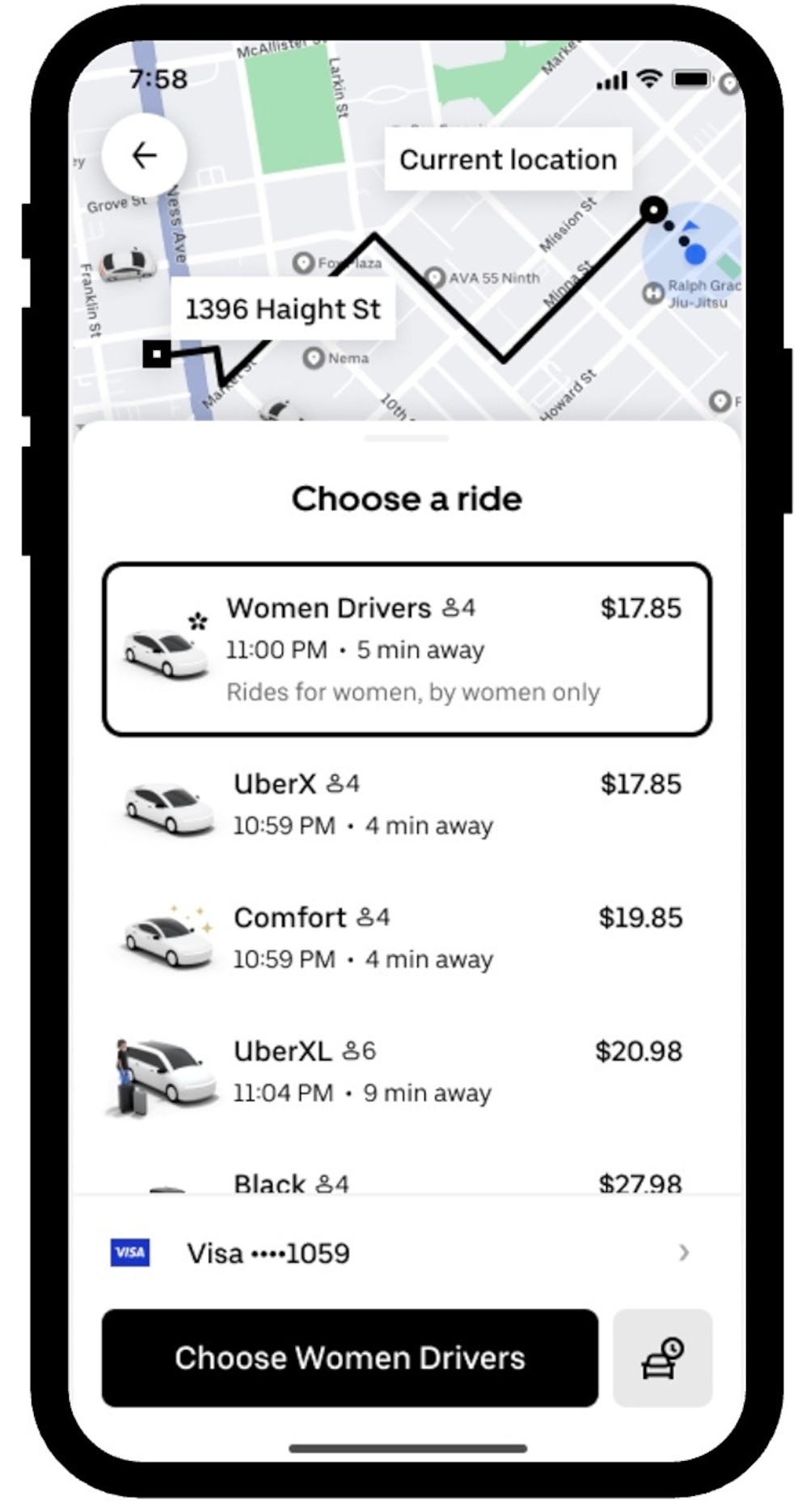This screenshot has width=802, height=1512.
Task: Edit the 1396 Haight St destination label
Action: 282,309
